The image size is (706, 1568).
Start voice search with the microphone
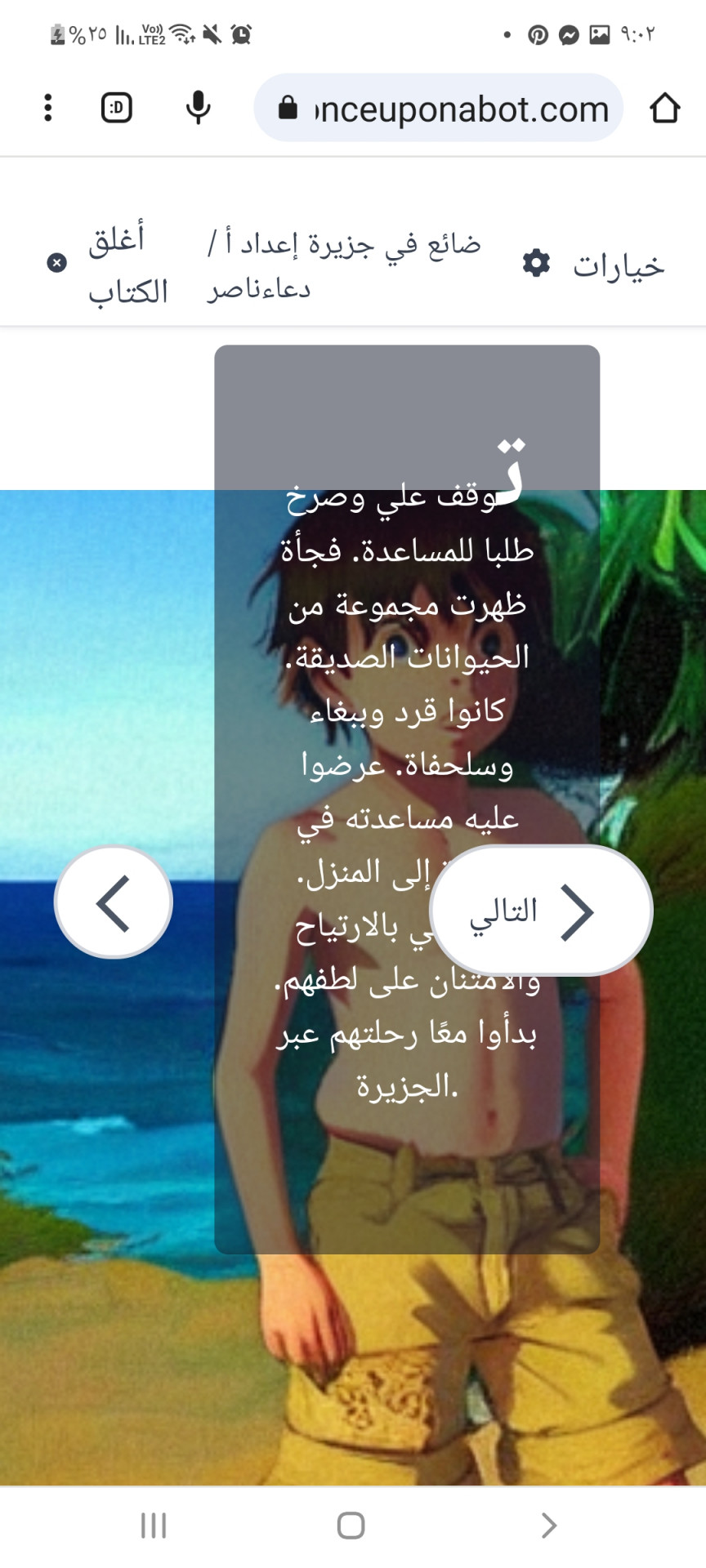click(x=198, y=108)
